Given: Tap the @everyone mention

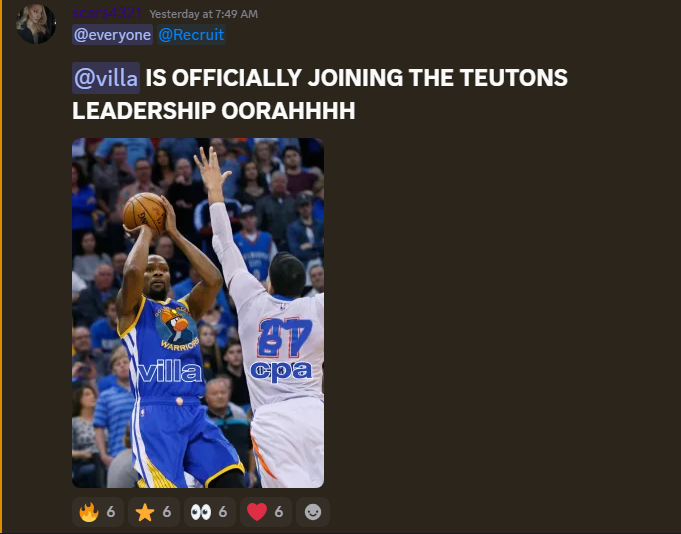Looking at the screenshot, I should (112, 35).
